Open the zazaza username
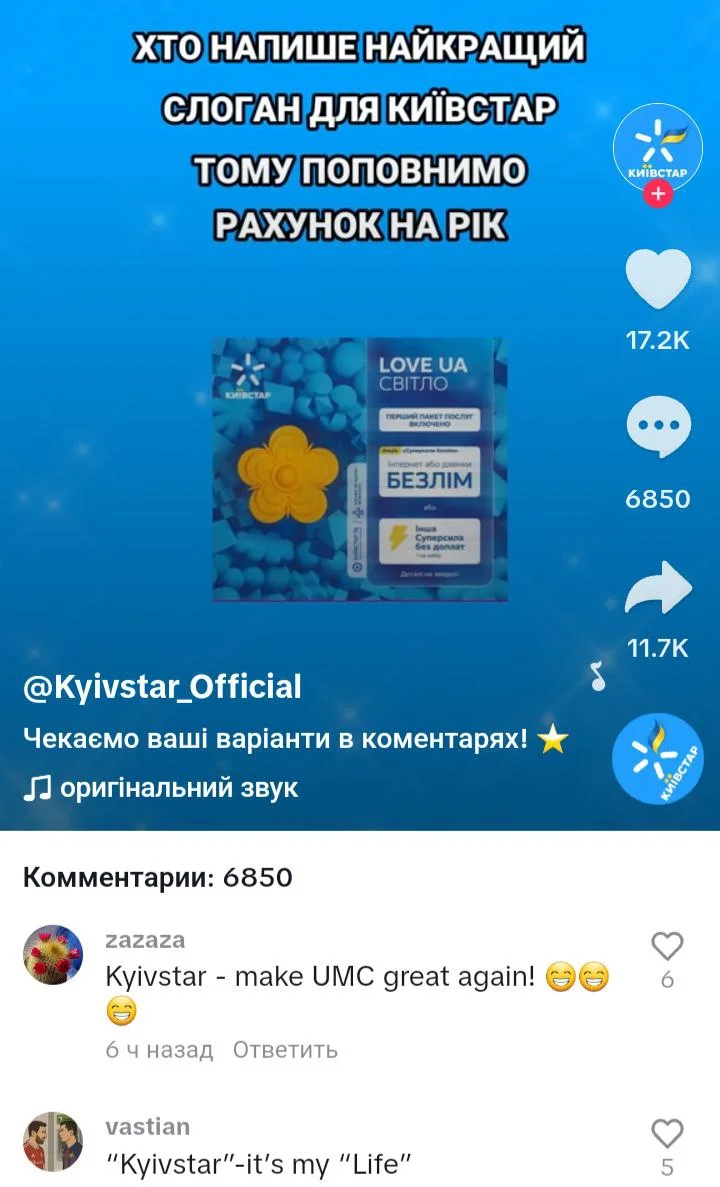Screen dimensions: 720x1187 (x=145, y=940)
